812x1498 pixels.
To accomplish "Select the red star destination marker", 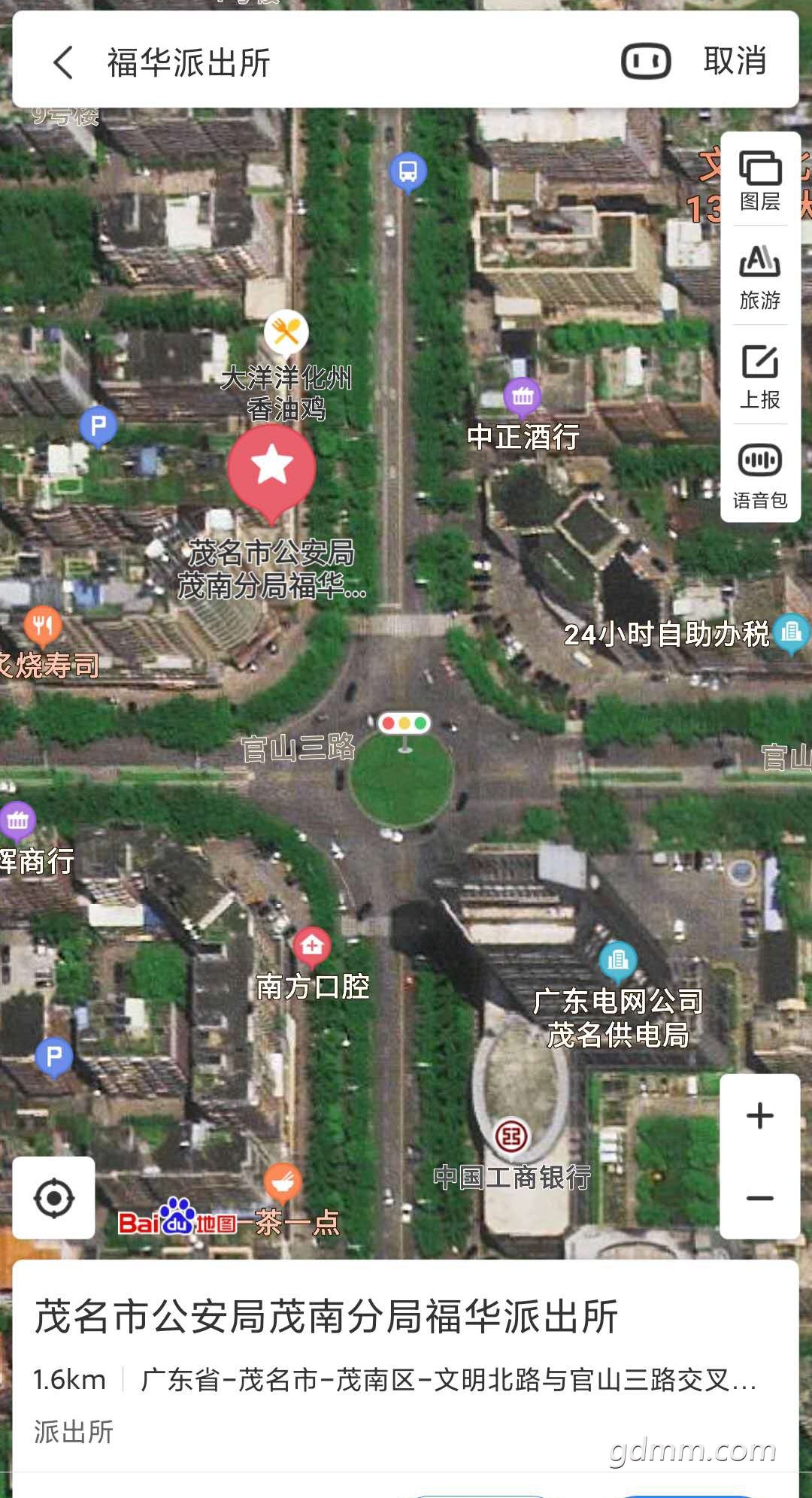I will pyautogui.click(x=271, y=472).
